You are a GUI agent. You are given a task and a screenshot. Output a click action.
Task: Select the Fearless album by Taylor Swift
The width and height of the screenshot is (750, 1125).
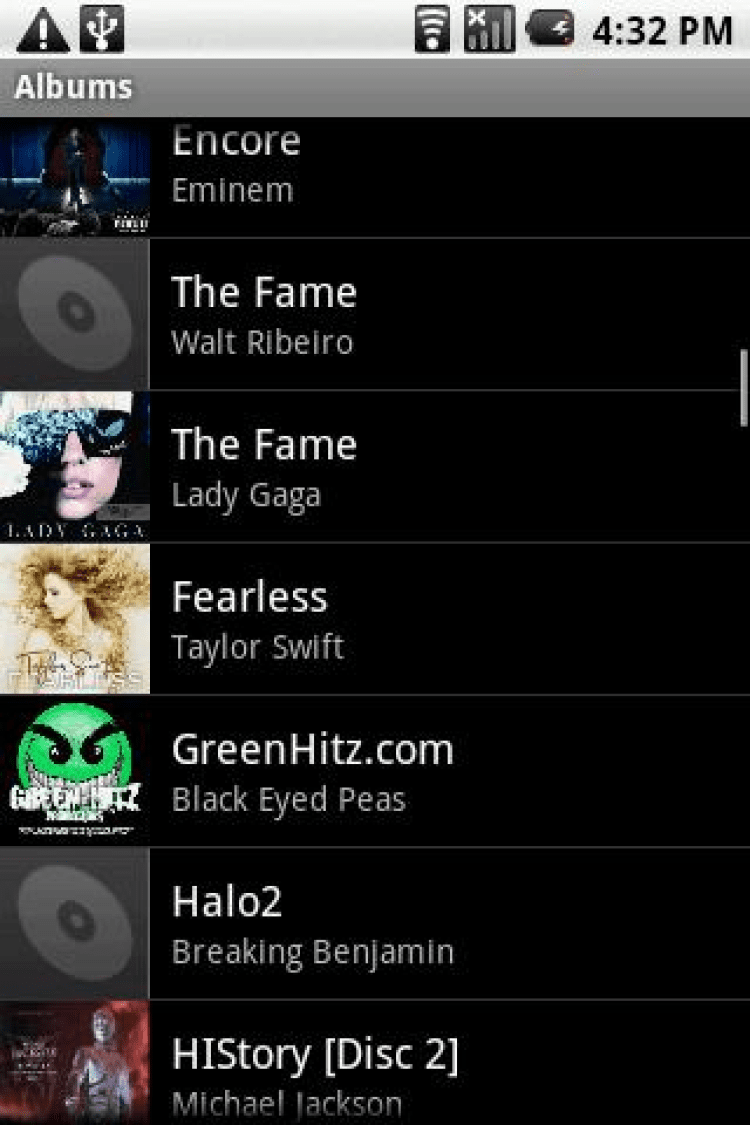(375, 619)
